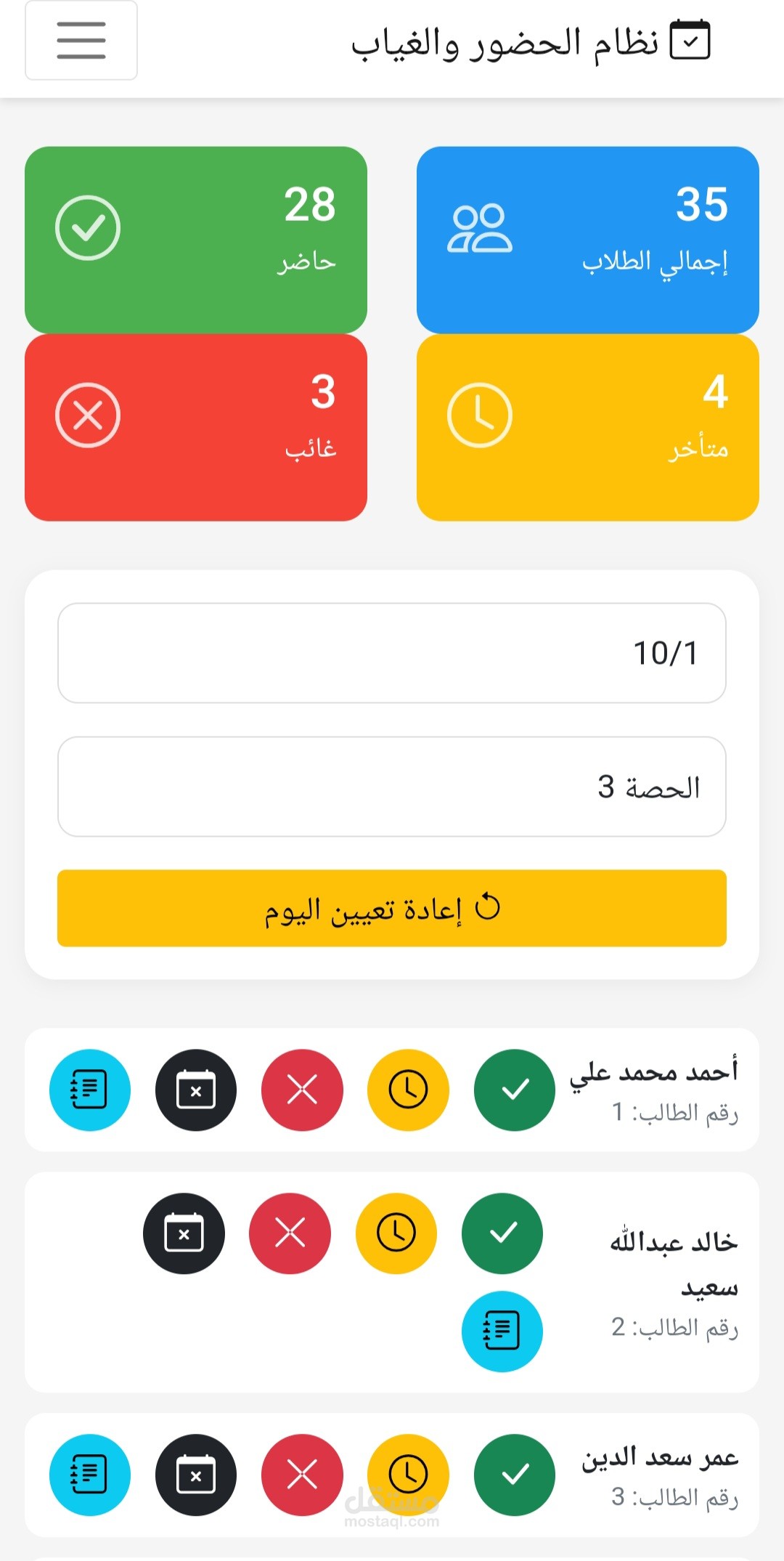Open the hamburger menu
The width and height of the screenshot is (784, 1561).
pos(81,41)
